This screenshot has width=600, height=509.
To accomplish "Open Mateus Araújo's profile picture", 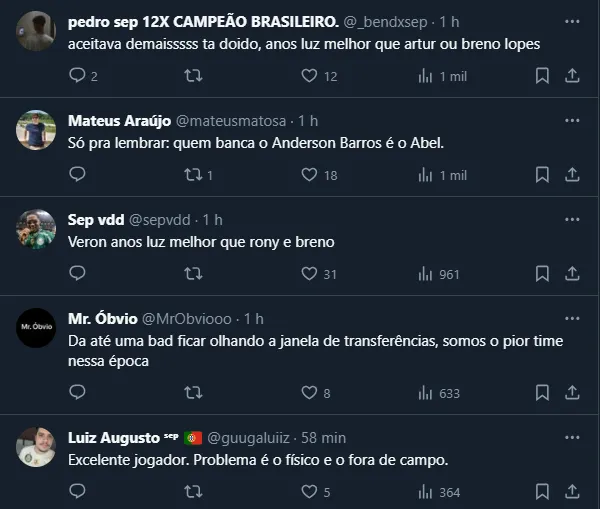I will (x=36, y=130).
